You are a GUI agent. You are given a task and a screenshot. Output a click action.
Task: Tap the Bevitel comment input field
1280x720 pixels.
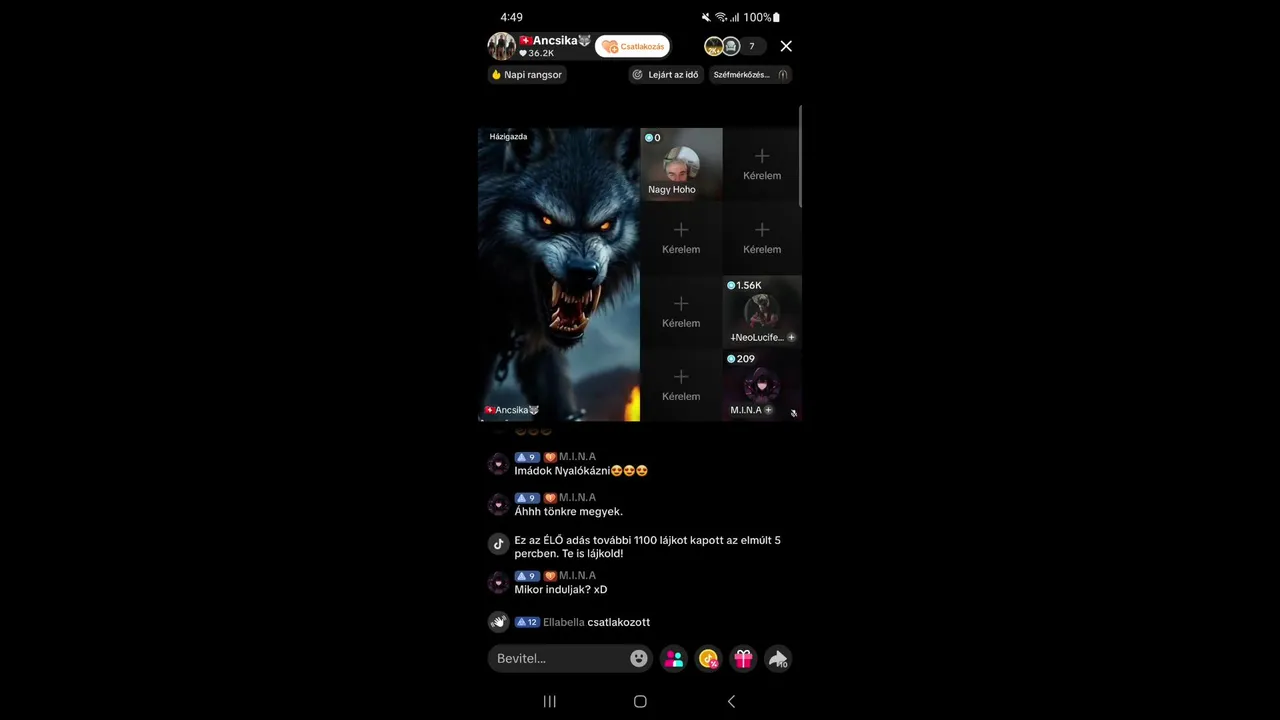560,658
